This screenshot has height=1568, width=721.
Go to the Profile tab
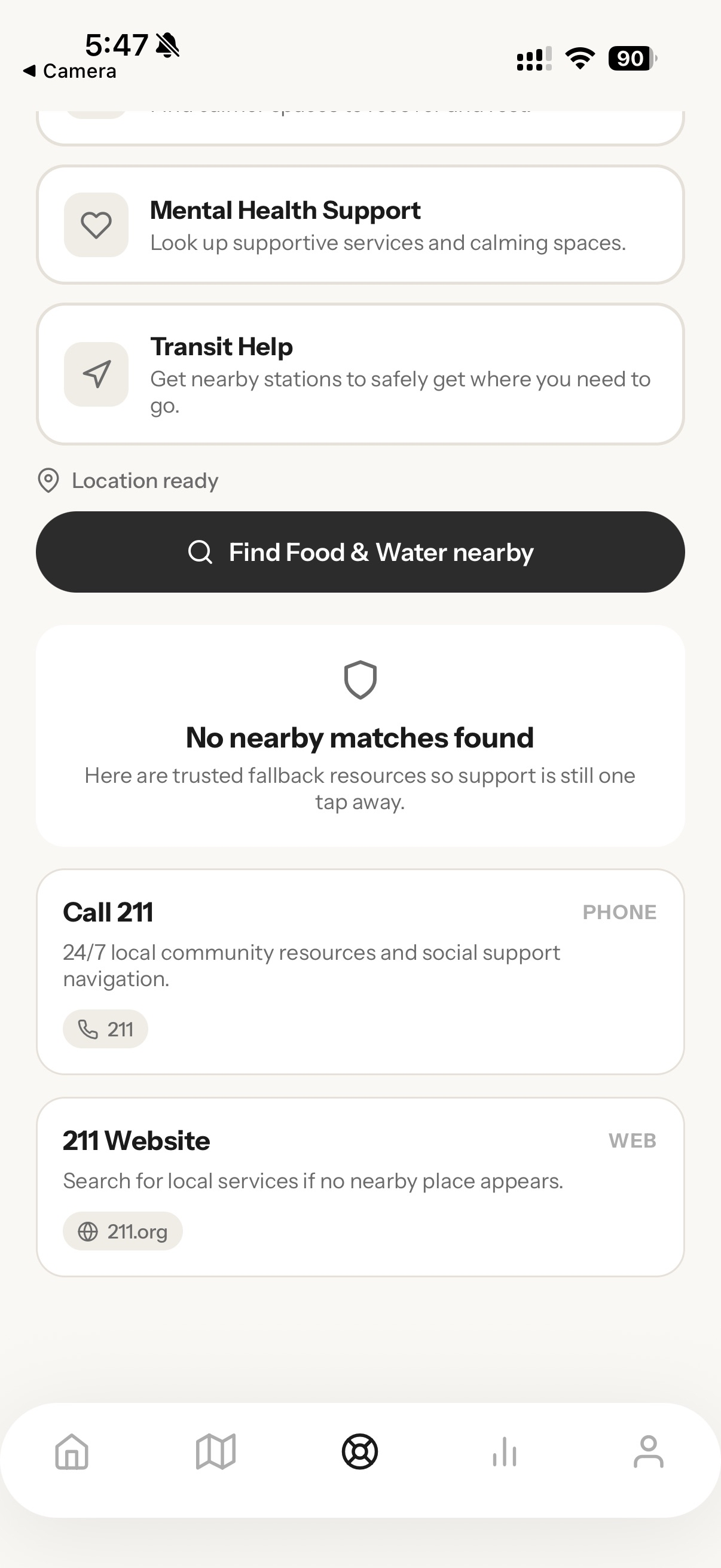pyautogui.click(x=649, y=1452)
